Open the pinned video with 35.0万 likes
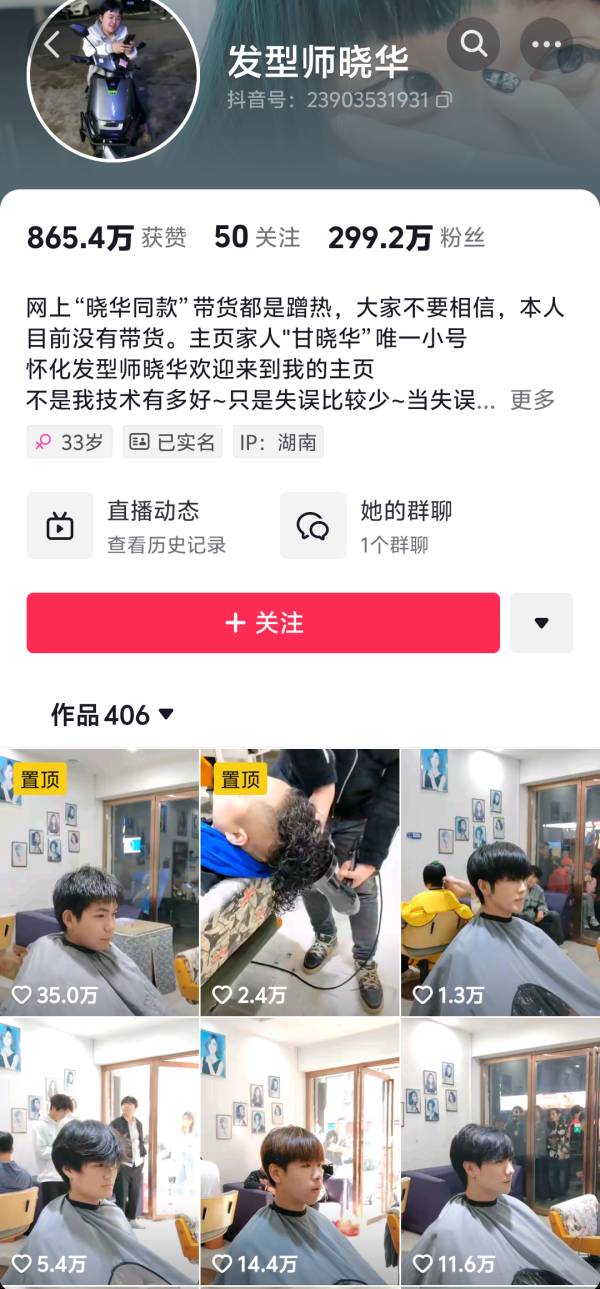Screen dimensions: 600x1289 click(x=99, y=882)
